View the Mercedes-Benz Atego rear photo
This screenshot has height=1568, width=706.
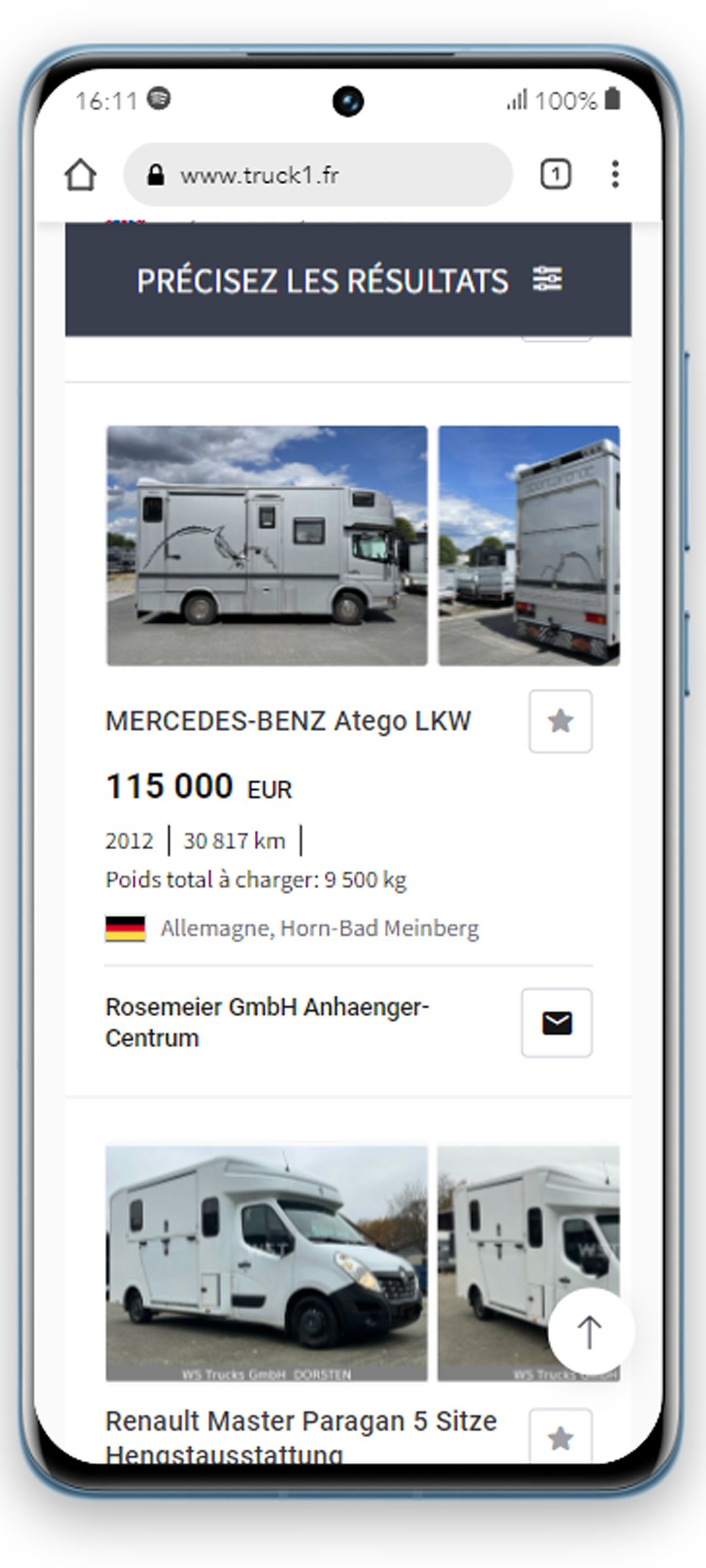(x=528, y=546)
